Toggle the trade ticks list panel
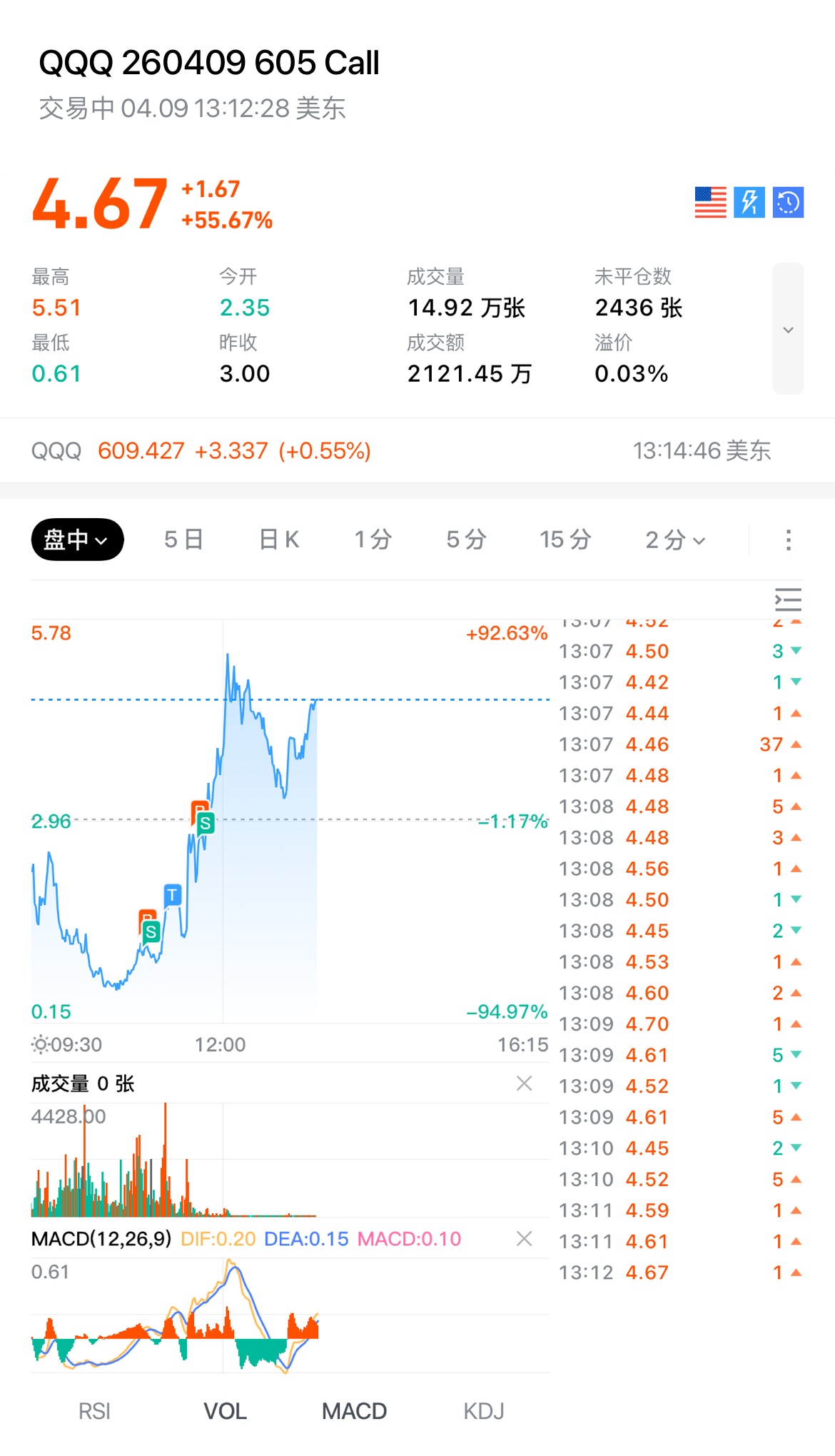 pyautogui.click(x=788, y=600)
